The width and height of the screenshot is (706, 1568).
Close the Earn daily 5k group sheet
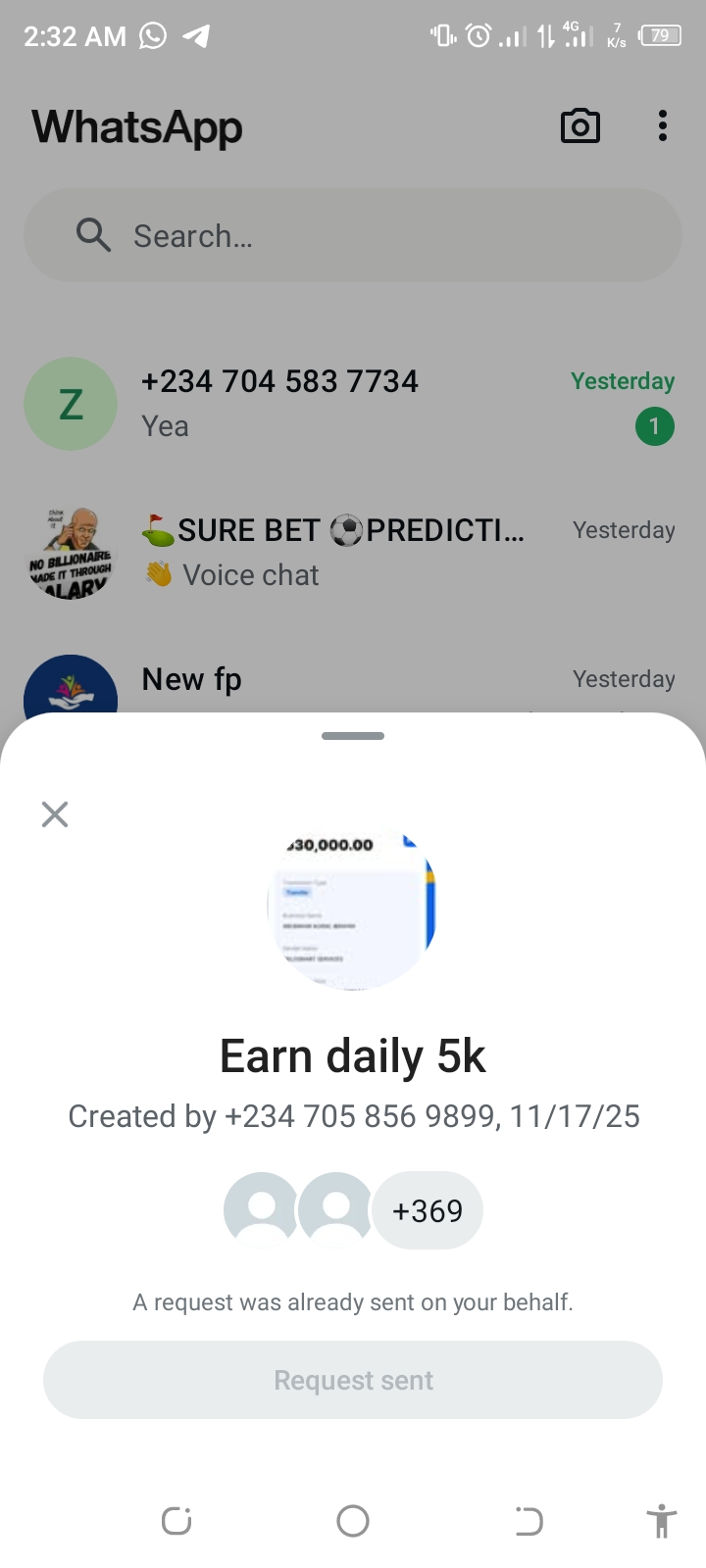click(55, 814)
